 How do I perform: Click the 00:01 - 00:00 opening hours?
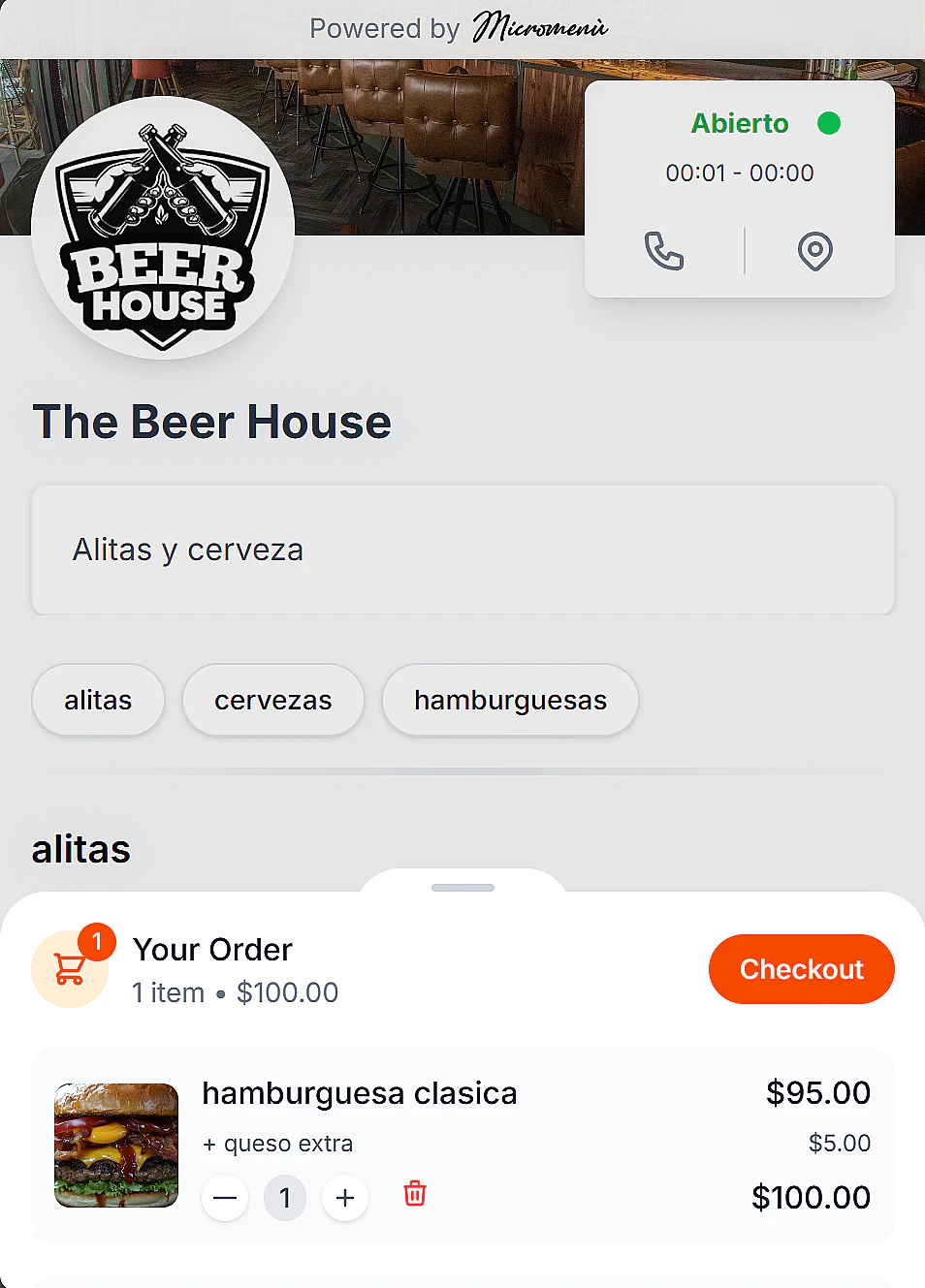[739, 173]
